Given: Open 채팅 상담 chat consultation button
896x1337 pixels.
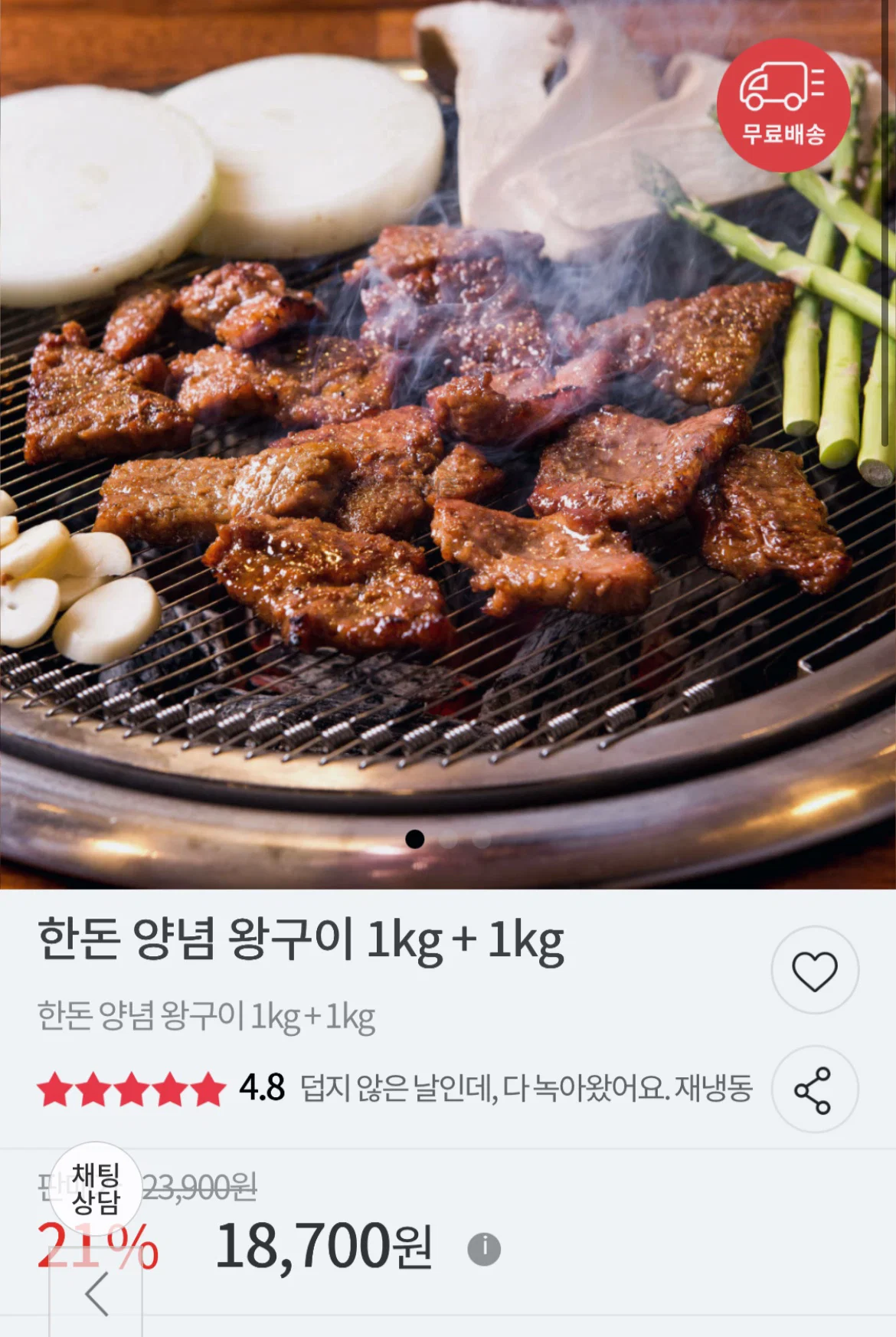Looking at the screenshot, I should tap(96, 1188).
